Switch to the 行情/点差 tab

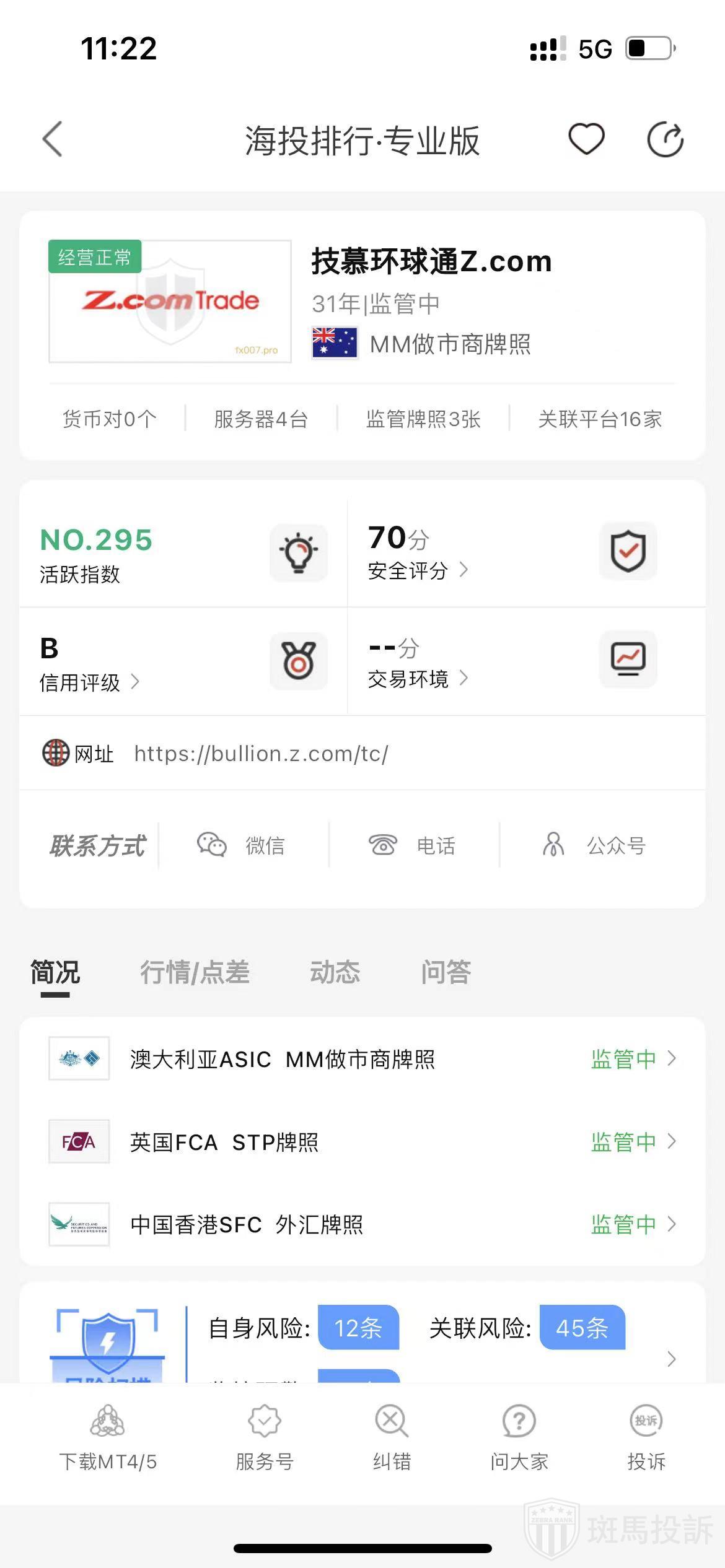(x=195, y=972)
